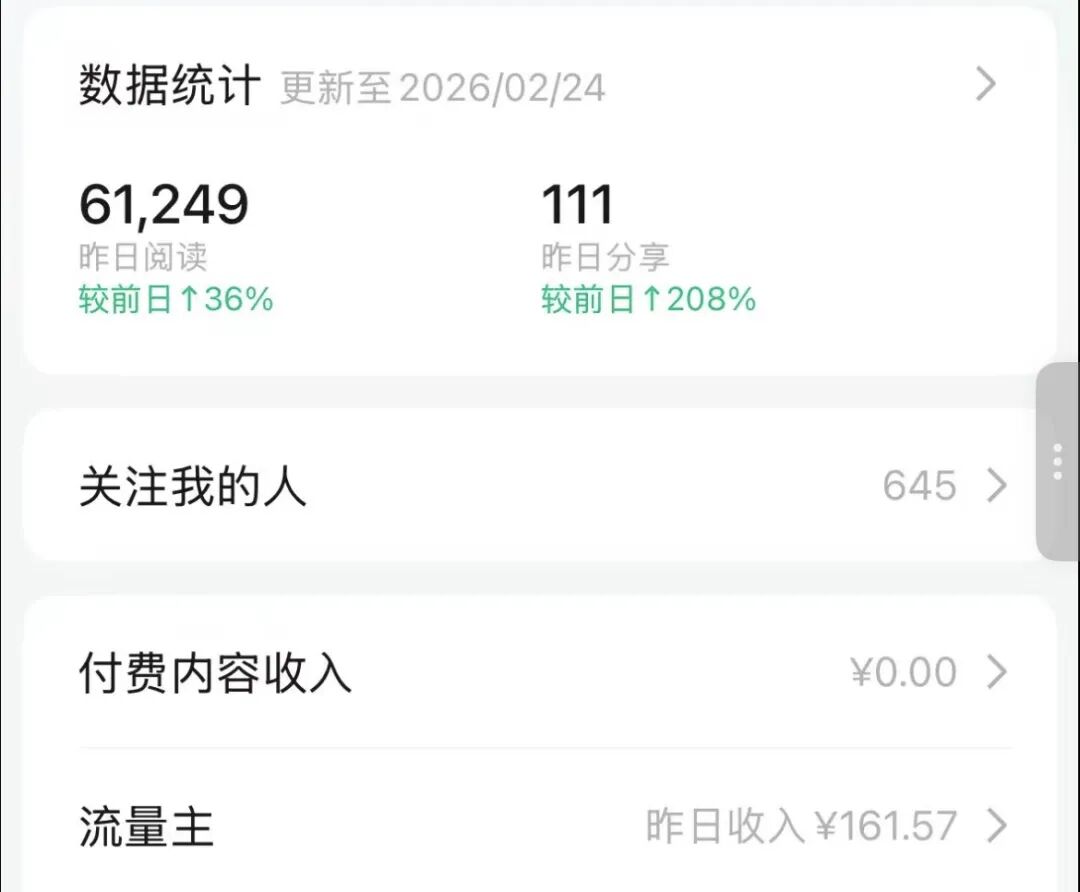Tap the side floating handle with three dots
Image resolution: width=1080 pixels, height=892 pixels.
coord(1058,462)
